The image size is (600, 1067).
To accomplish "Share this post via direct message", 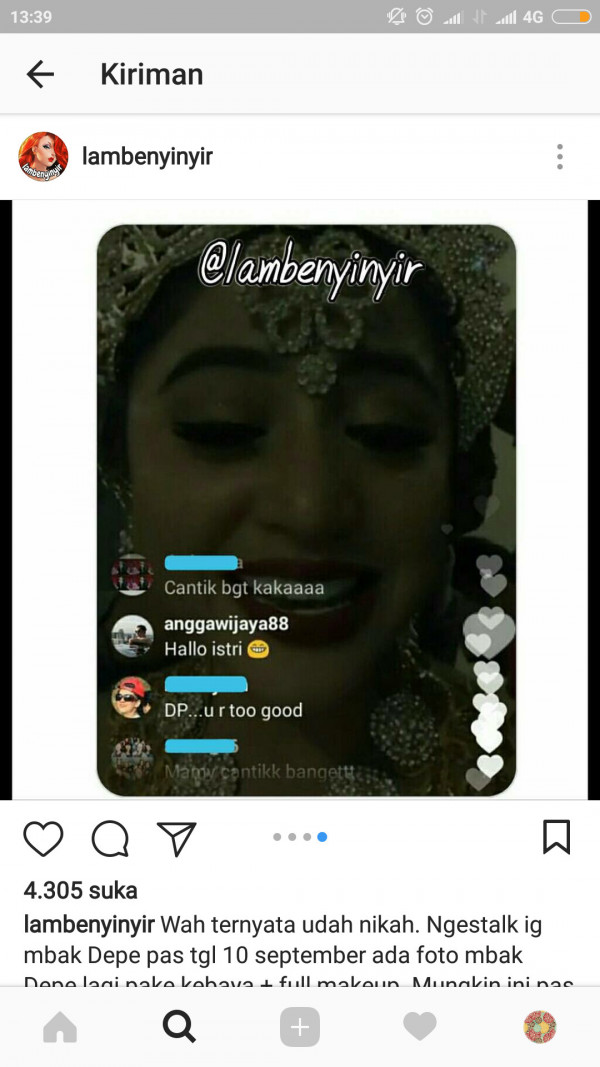I will pyautogui.click(x=177, y=838).
